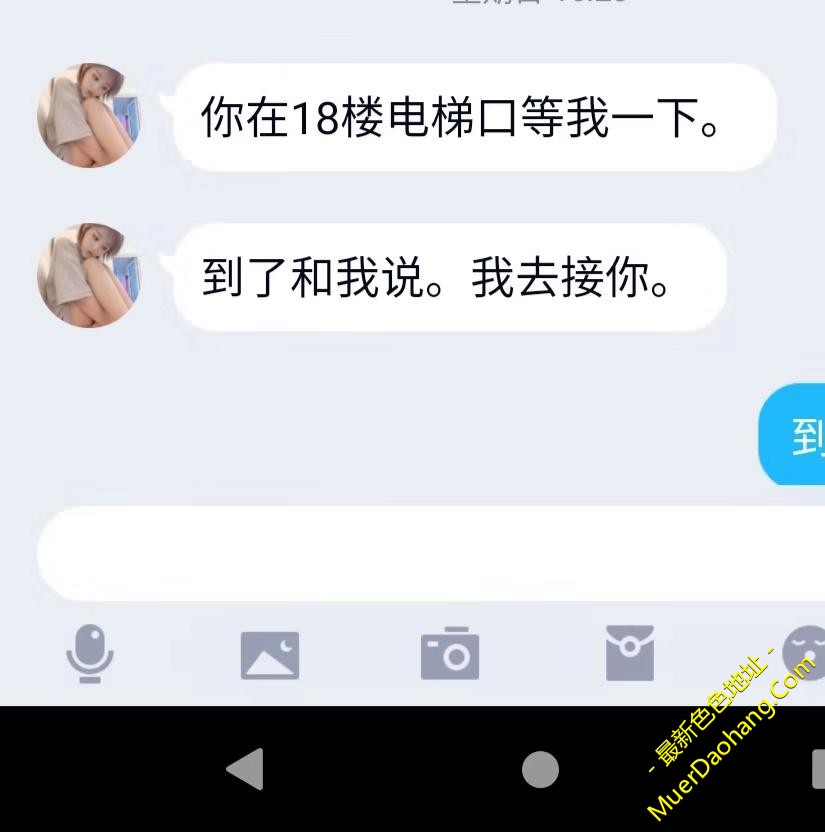This screenshot has width=825, height=832.
Task: Open the photo gallery picker icon
Action: [270, 655]
